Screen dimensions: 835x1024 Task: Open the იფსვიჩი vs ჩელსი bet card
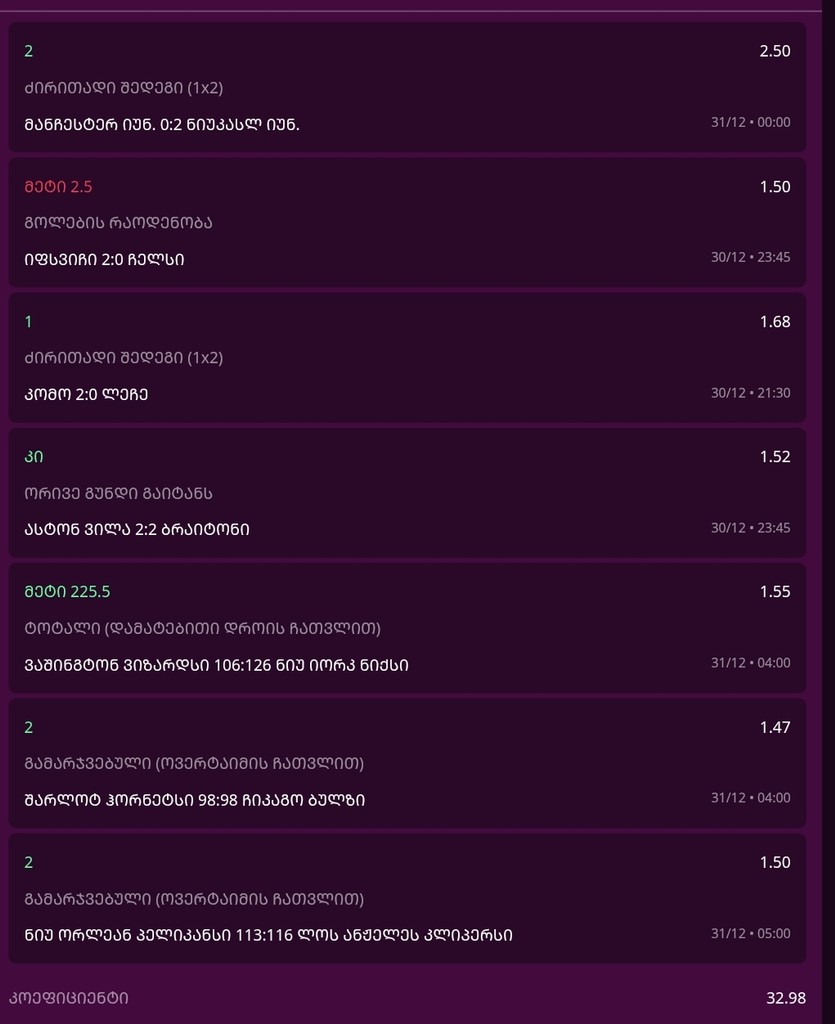coord(407,222)
